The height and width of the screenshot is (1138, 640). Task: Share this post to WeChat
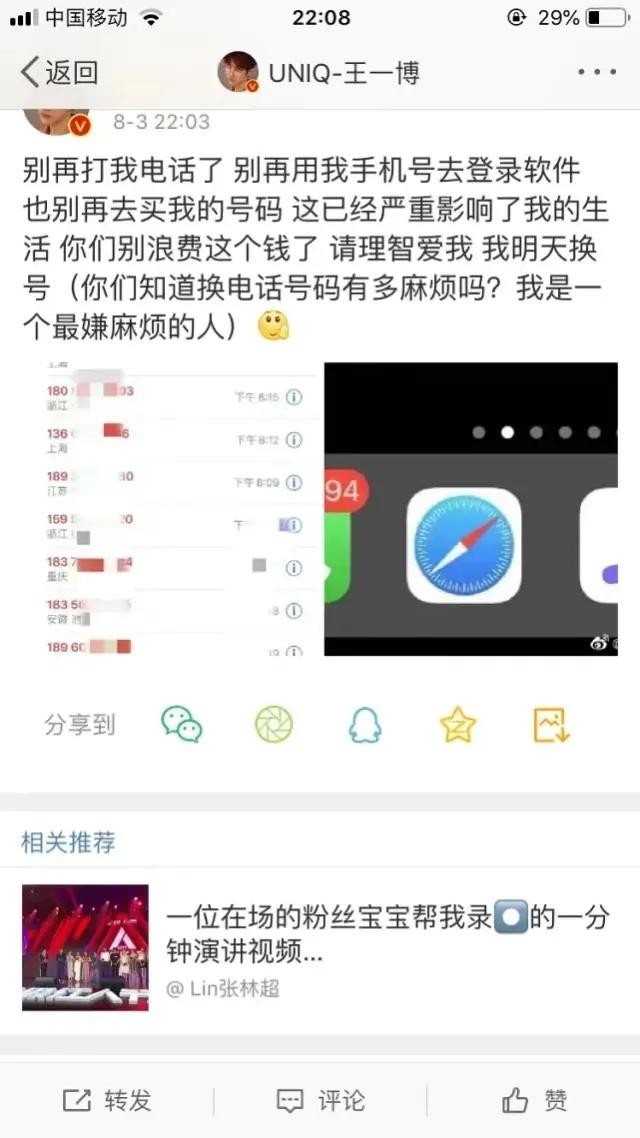(x=182, y=724)
